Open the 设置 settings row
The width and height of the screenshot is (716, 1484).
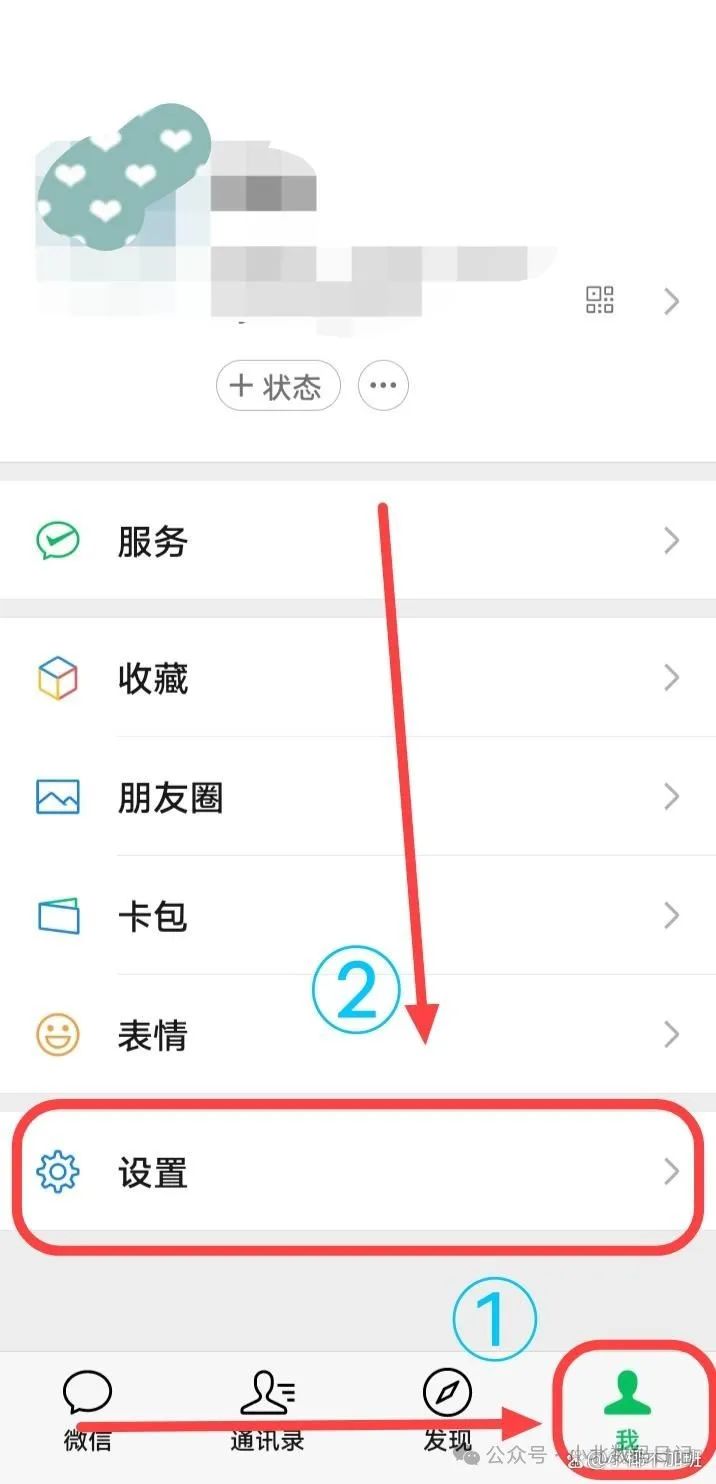pyautogui.click(x=358, y=1172)
